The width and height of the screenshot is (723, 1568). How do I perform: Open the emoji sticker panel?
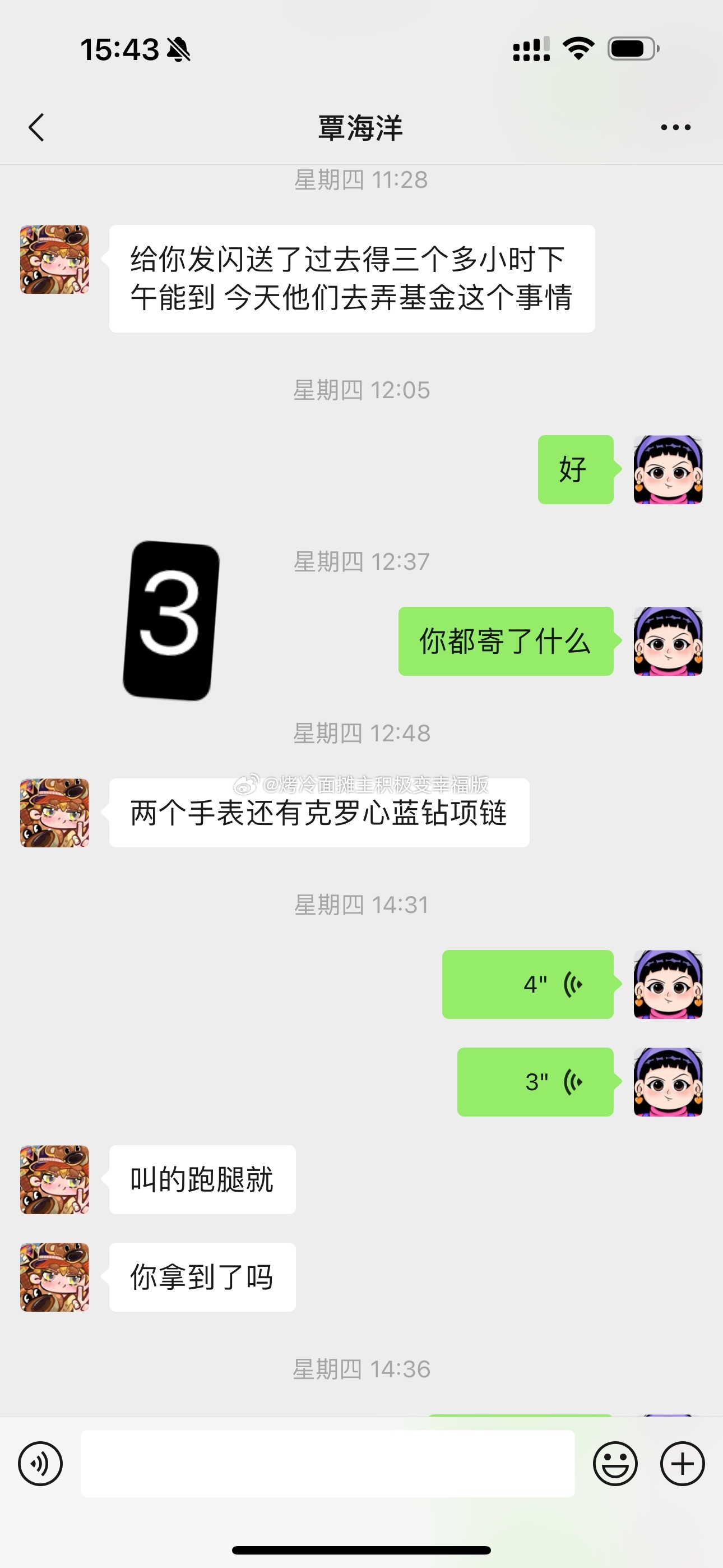(x=615, y=1464)
